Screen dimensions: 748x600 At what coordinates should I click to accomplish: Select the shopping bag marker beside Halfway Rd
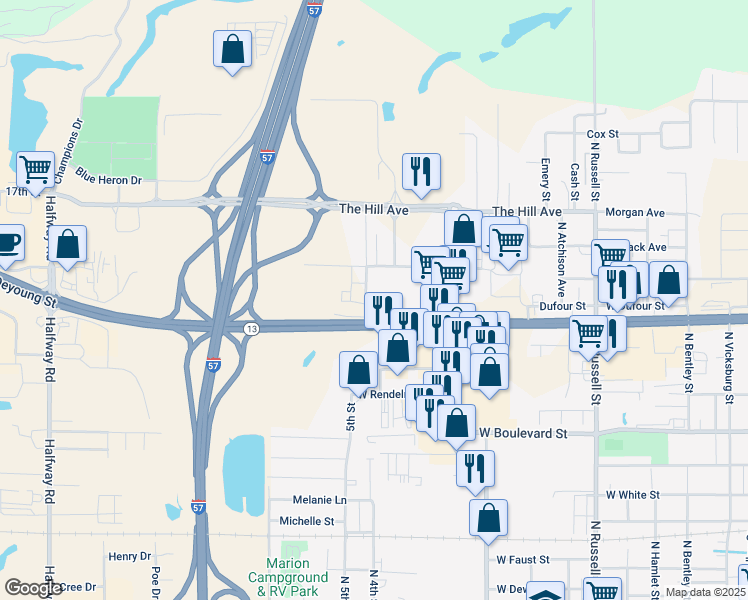(x=67, y=248)
